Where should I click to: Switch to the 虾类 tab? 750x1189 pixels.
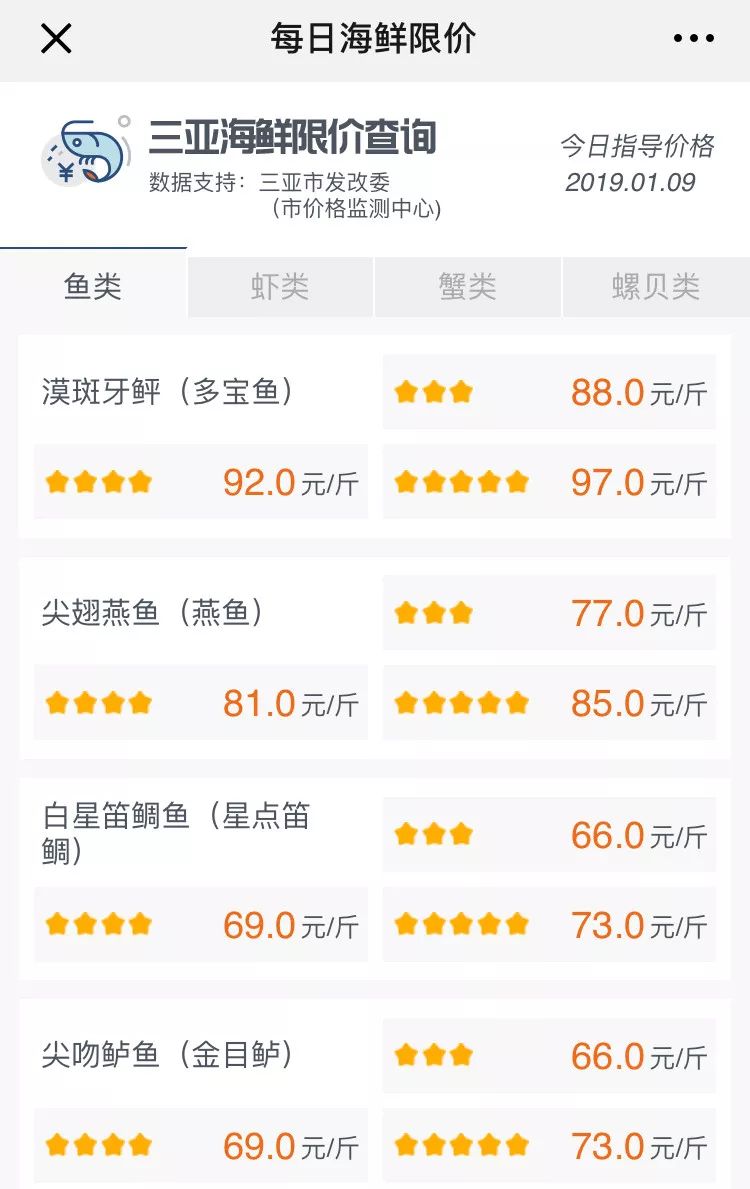(x=280, y=286)
